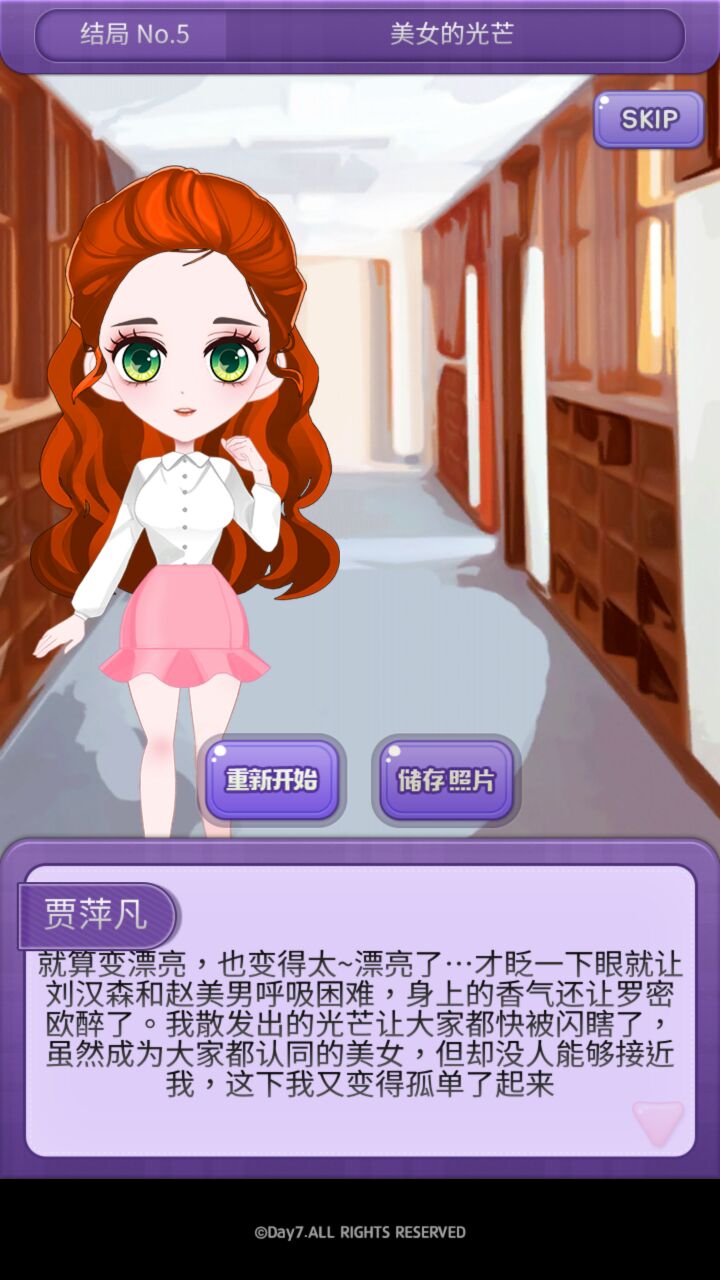Advance dialogue with the pink arrow
The image size is (720, 1280).
[658, 1122]
